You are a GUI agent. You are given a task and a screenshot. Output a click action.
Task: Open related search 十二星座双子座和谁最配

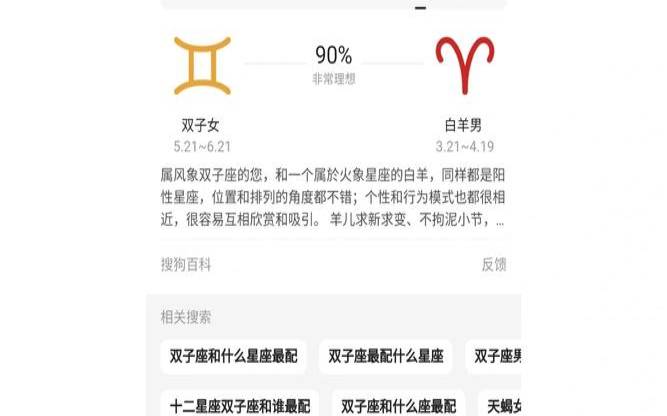coord(240,405)
